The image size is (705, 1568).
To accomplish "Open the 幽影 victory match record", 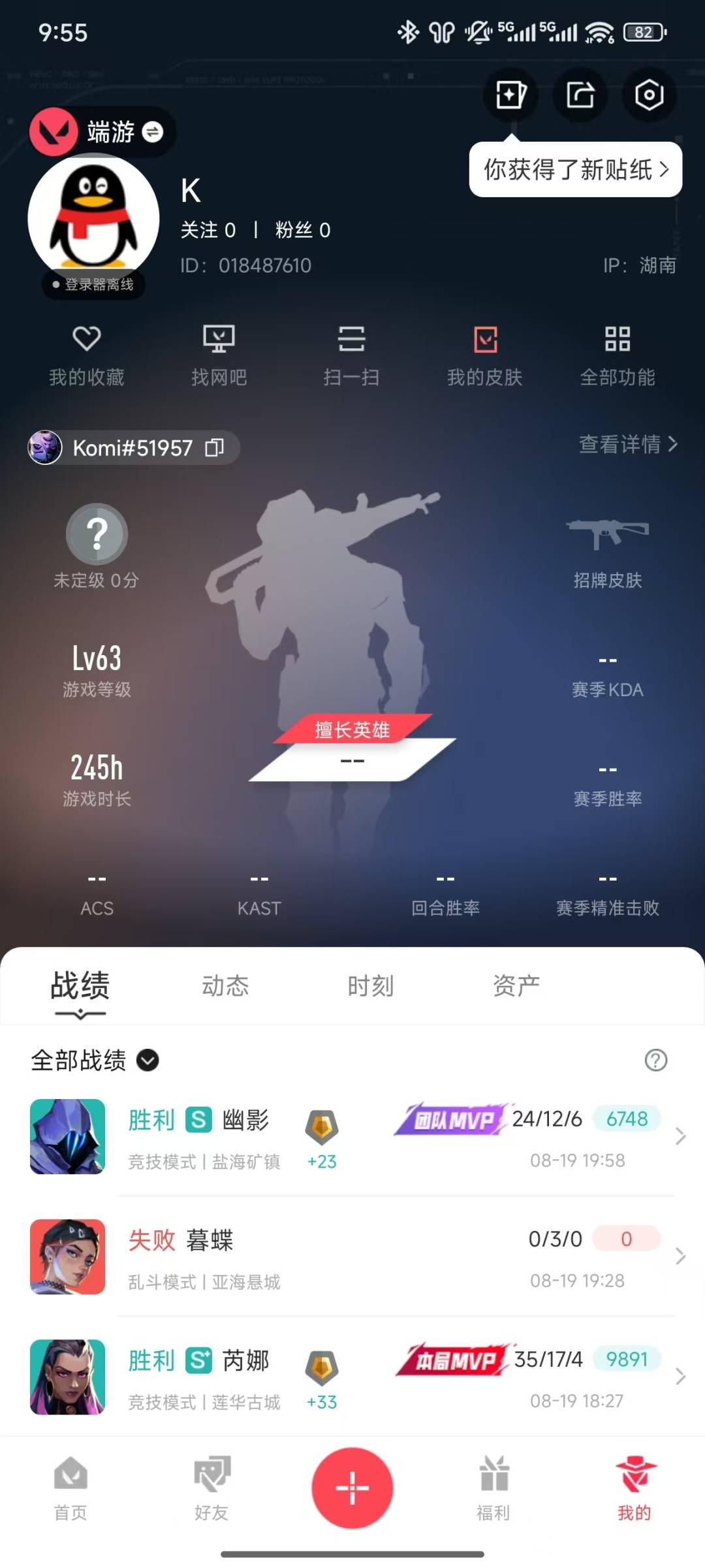I will coord(352,1137).
